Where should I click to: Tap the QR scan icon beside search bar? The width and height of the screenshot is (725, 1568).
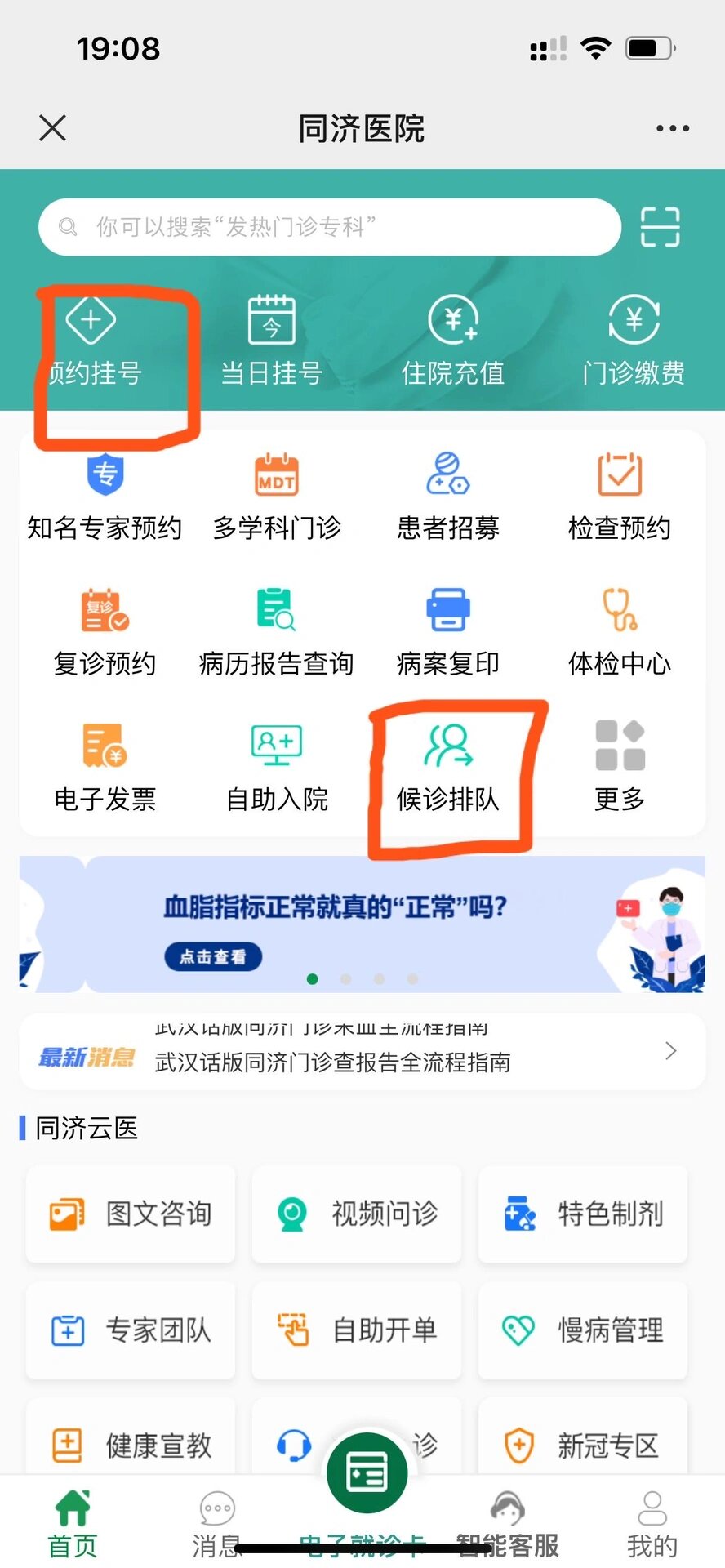pyautogui.click(x=660, y=227)
